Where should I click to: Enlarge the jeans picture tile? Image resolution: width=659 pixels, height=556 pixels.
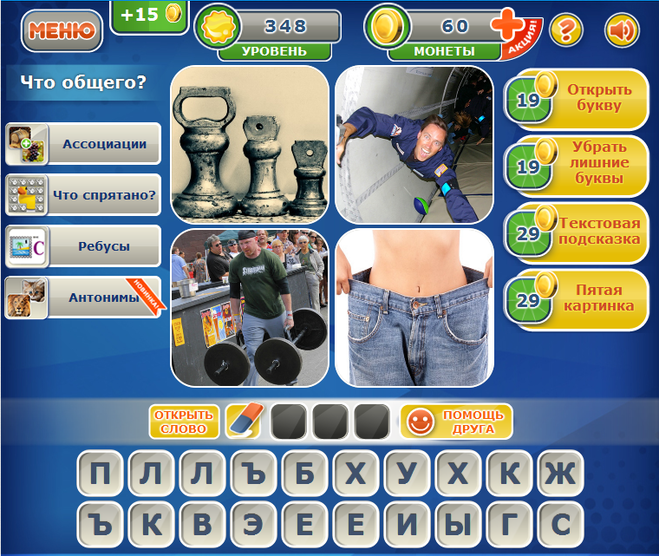point(414,307)
